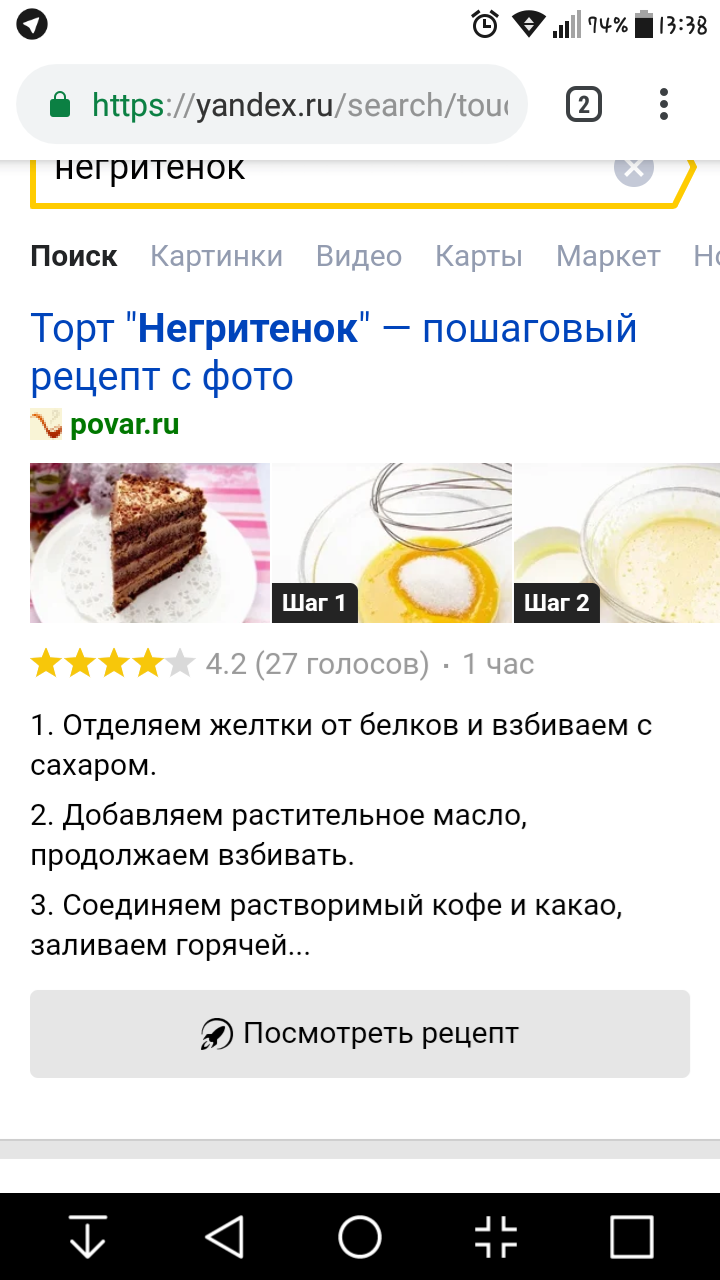Open the recent apps view
The width and height of the screenshot is (720, 1280).
coord(631,1237)
